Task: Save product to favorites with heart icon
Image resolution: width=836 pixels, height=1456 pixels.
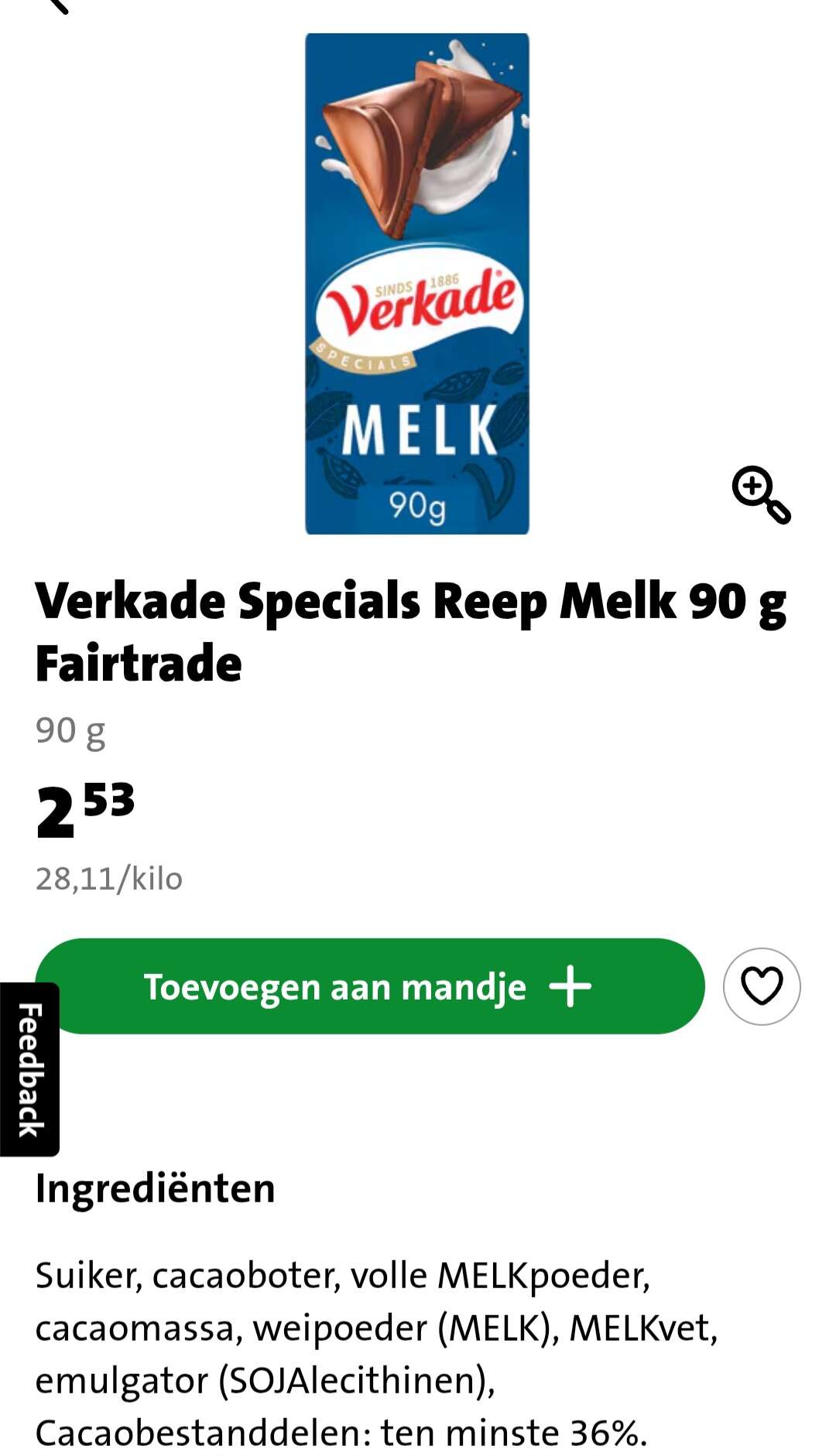Action: point(762,986)
